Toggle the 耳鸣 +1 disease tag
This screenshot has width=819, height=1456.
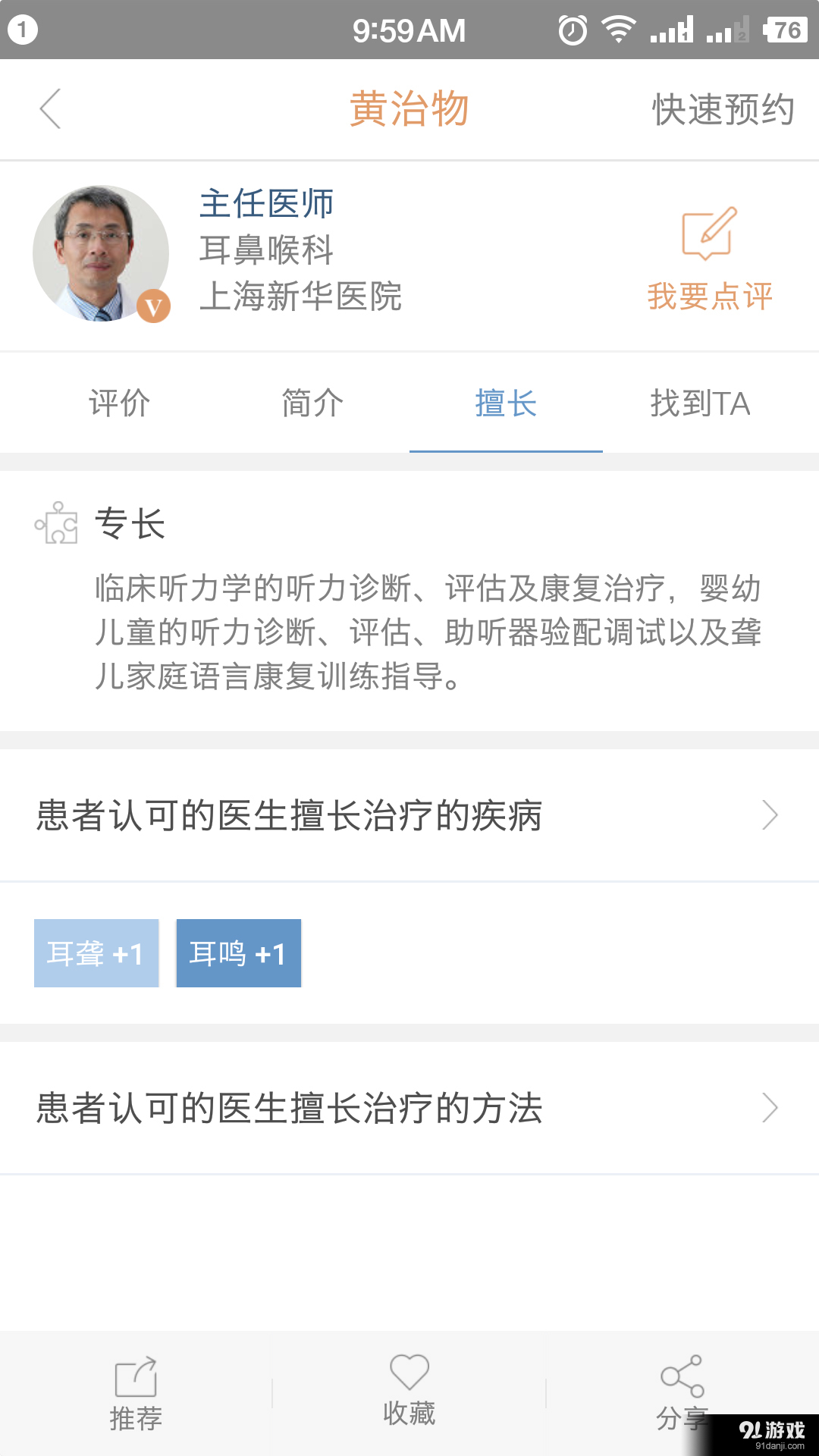pos(238,954)
